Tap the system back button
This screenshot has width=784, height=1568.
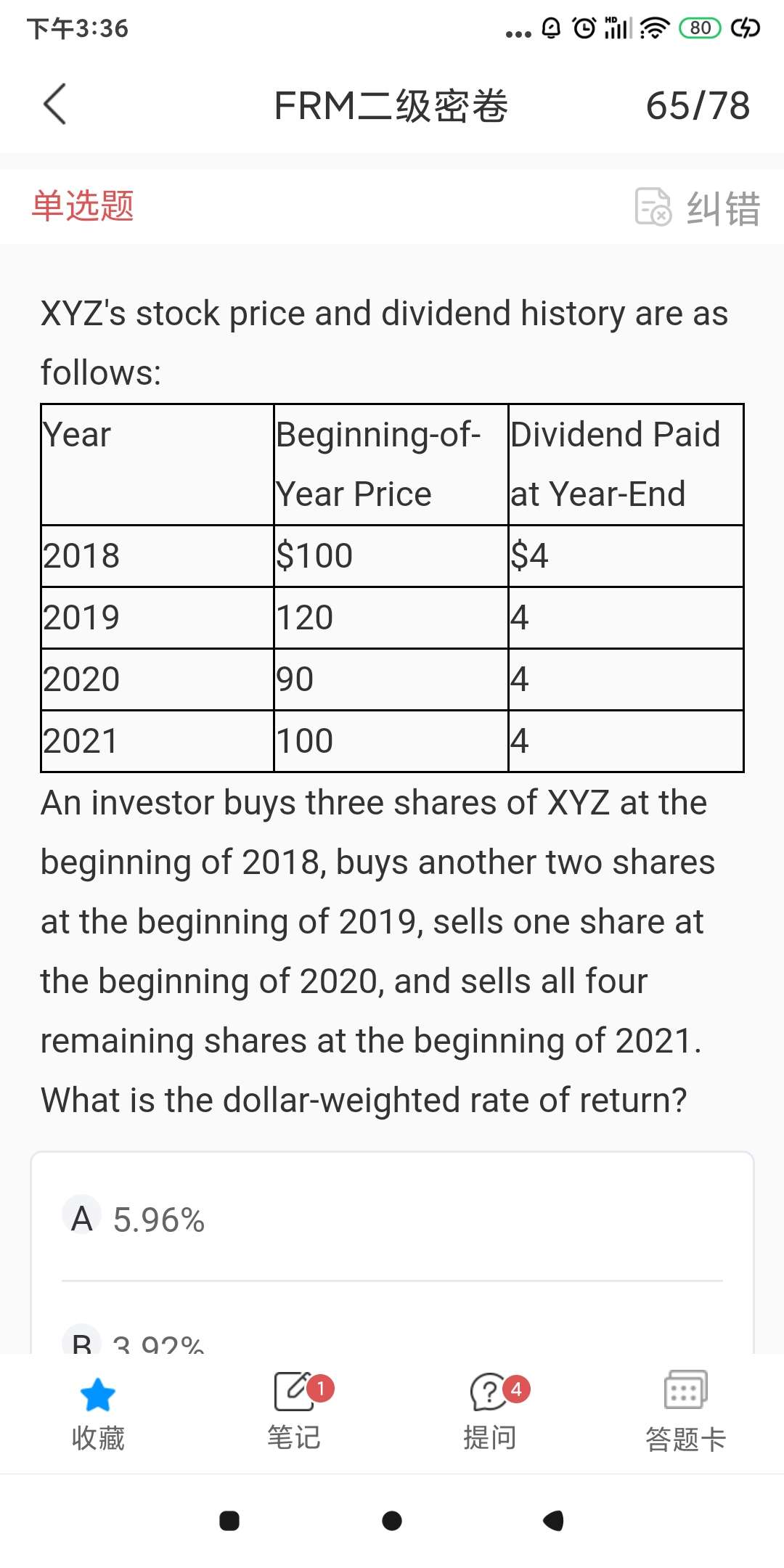[x=553, y=1520]
